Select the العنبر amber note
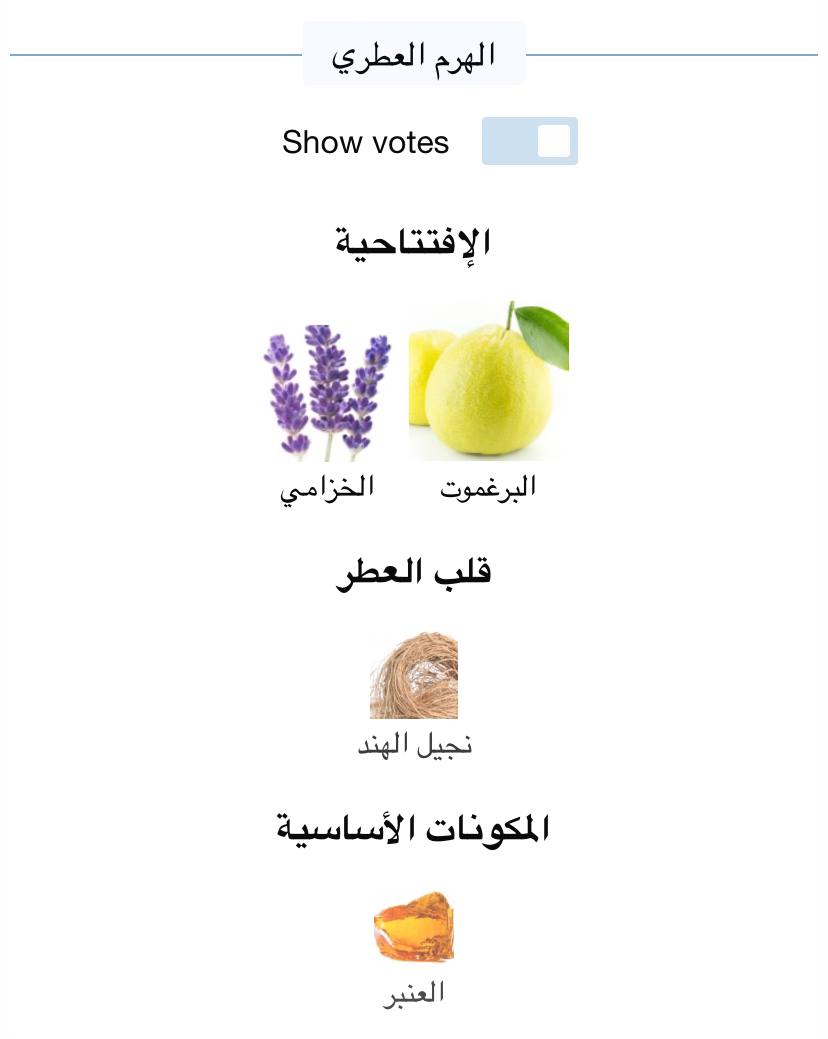 coord(414,926)
